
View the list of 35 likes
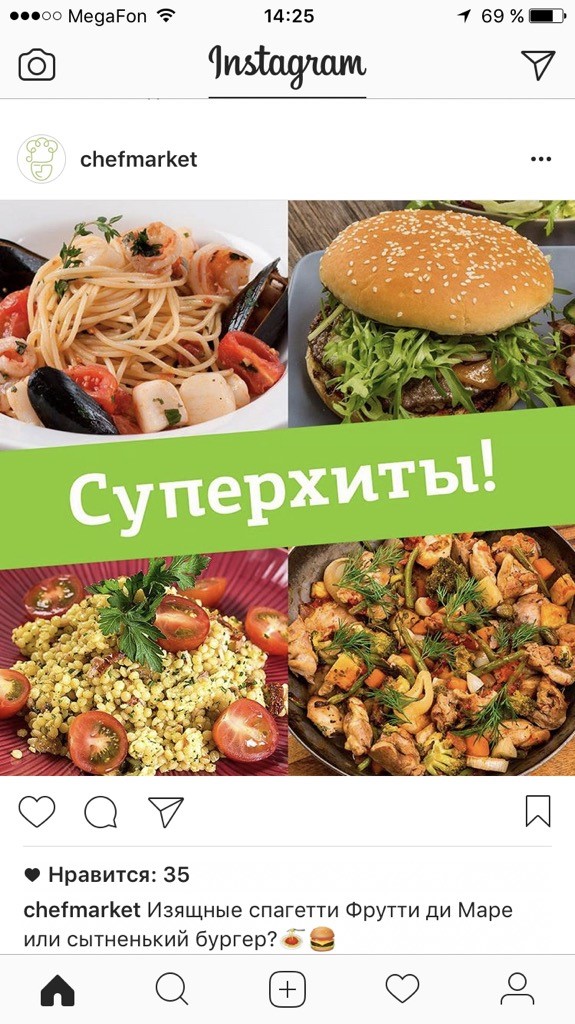point(107,874)
